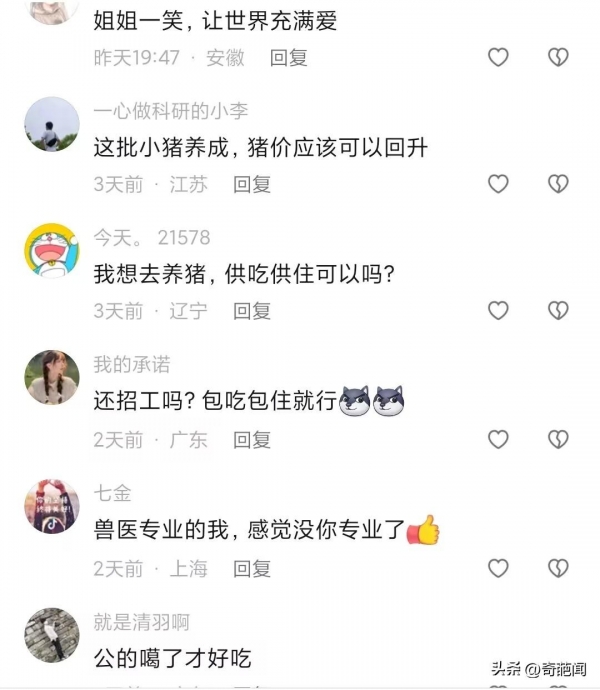
Task: View the Doraemon avatar profile of 今天。
Action: point(51,250)
